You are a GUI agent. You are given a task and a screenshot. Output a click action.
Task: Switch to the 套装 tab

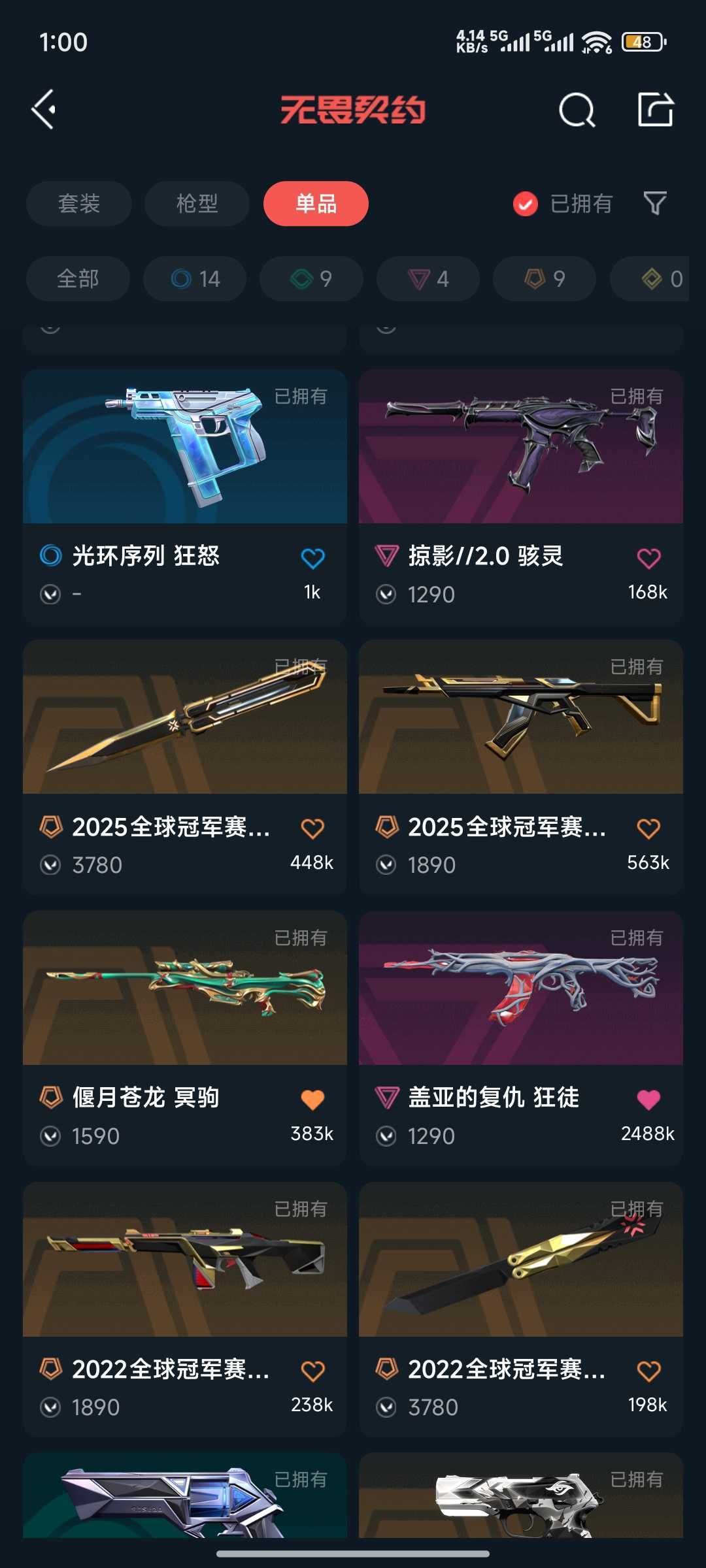pos(78,204)
